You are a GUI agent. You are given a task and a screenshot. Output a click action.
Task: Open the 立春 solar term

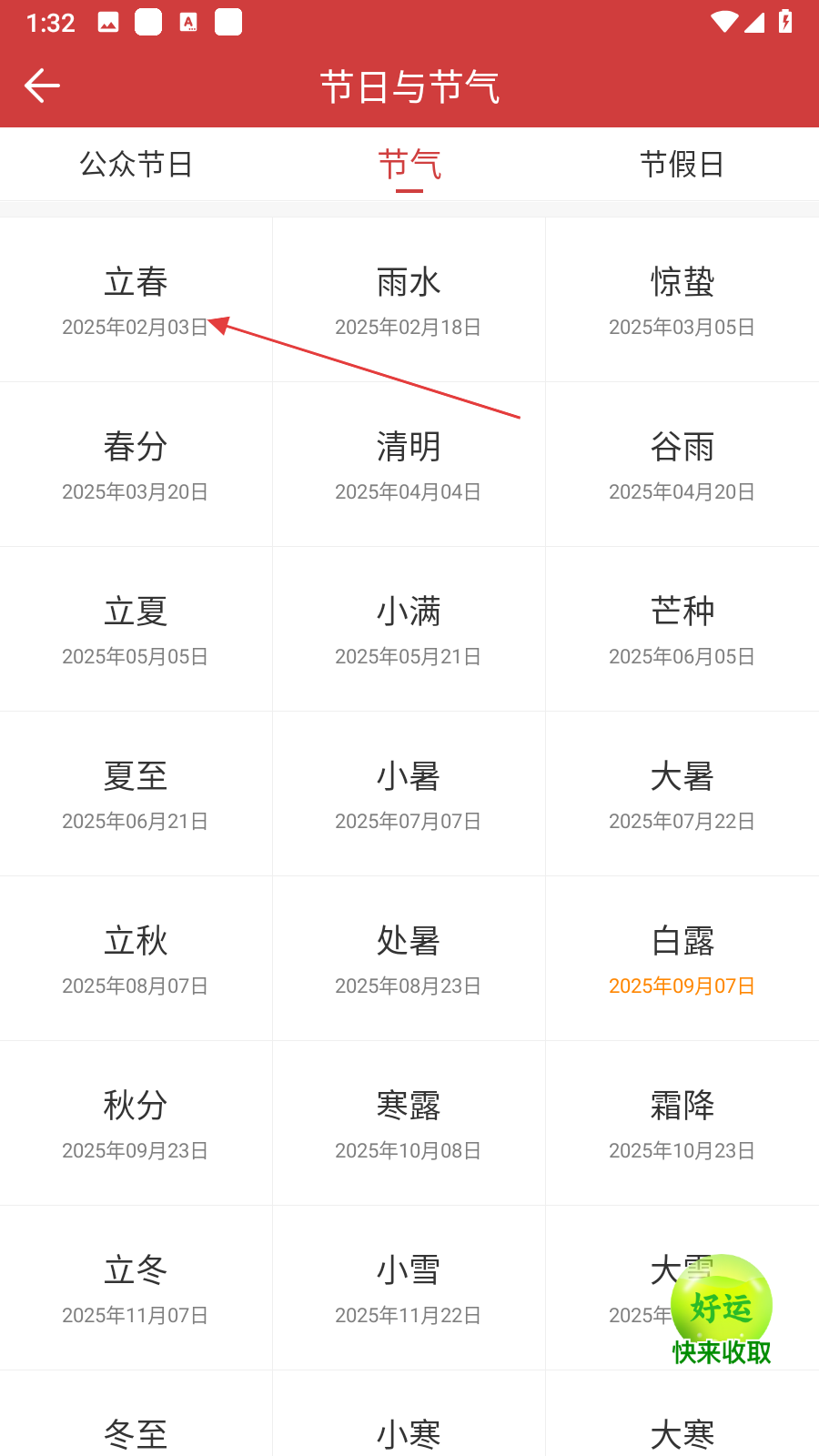click(x=136, y=299)
